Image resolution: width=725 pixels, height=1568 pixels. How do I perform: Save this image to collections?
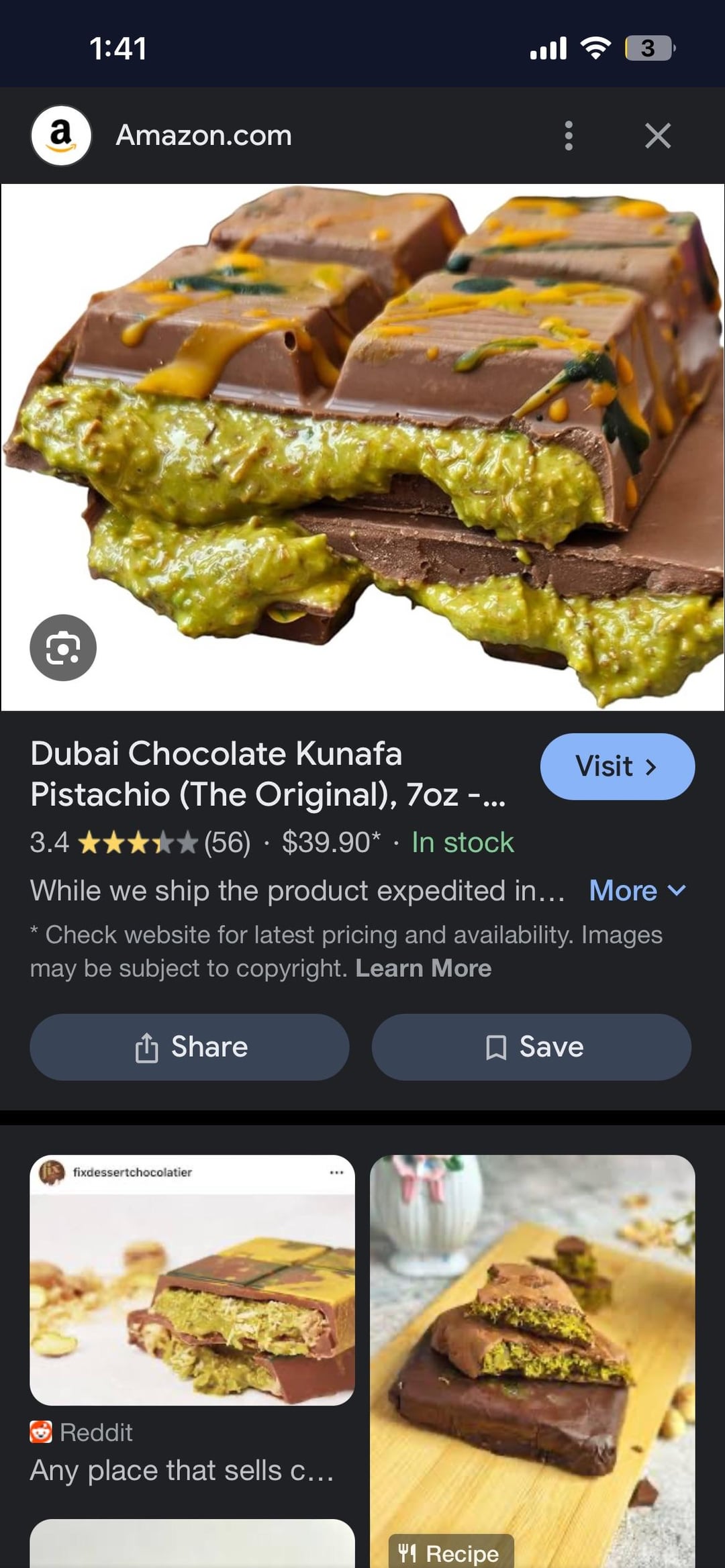coord(532,1047)
